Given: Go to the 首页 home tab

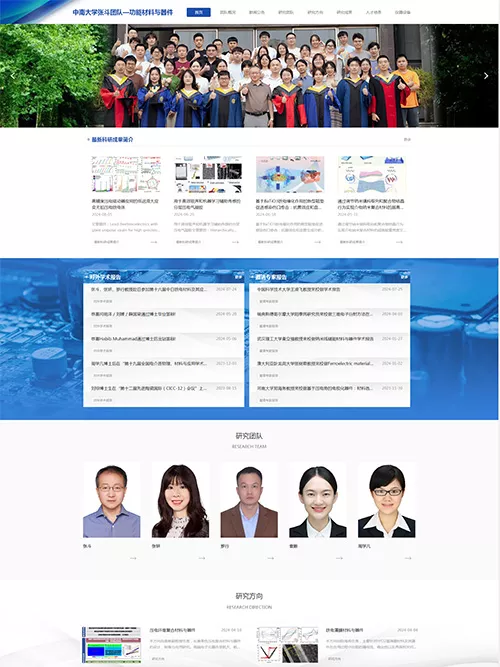Looking at the screenshot, I should point(198,12).
